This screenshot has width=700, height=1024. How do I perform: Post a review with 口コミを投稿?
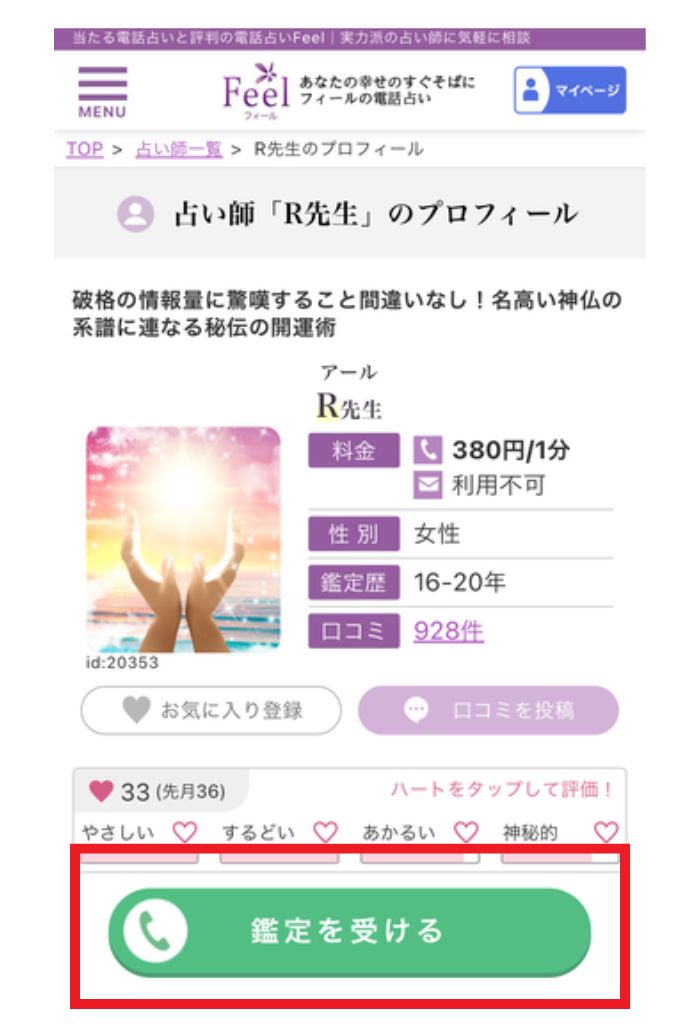[x=488, y=711]
